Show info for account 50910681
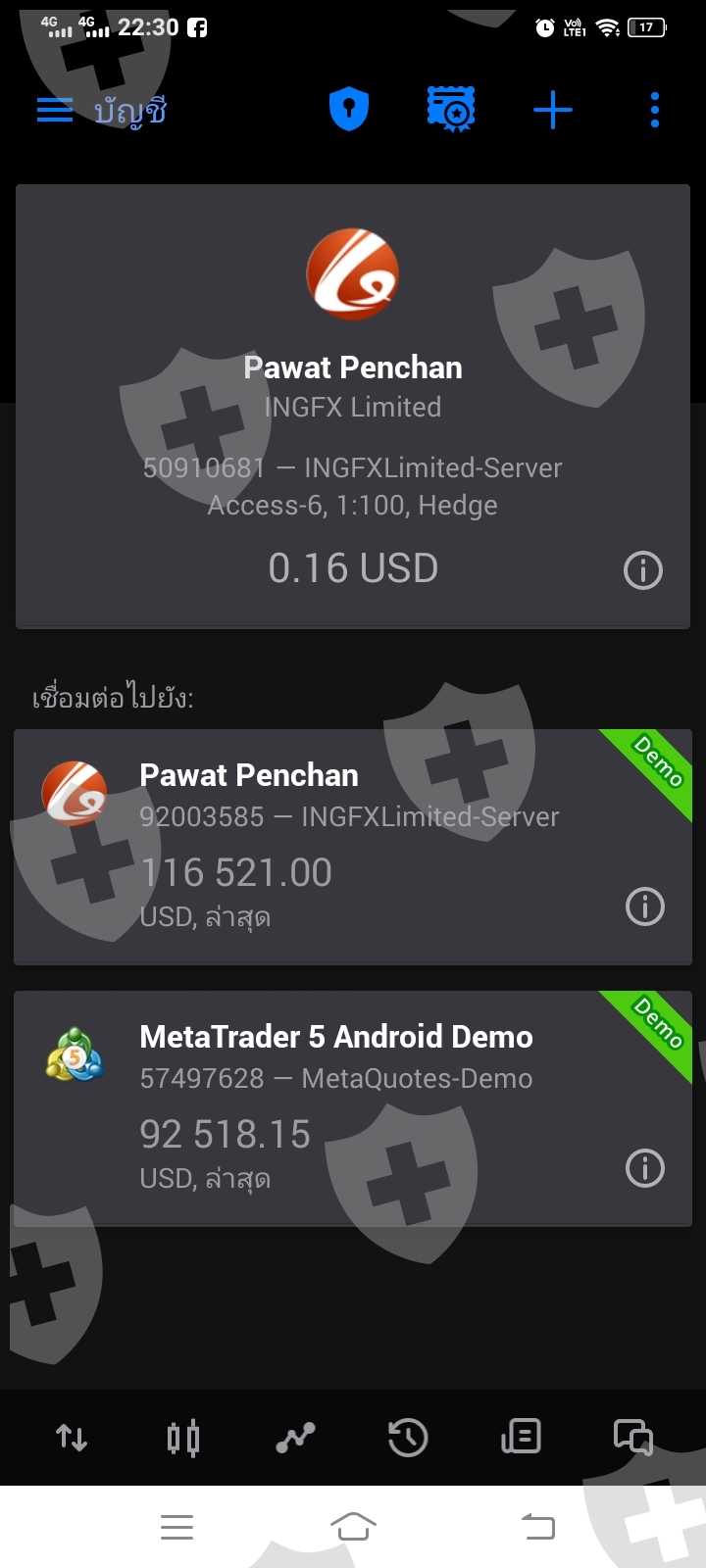706x1568 pixels. pos(643,569)
